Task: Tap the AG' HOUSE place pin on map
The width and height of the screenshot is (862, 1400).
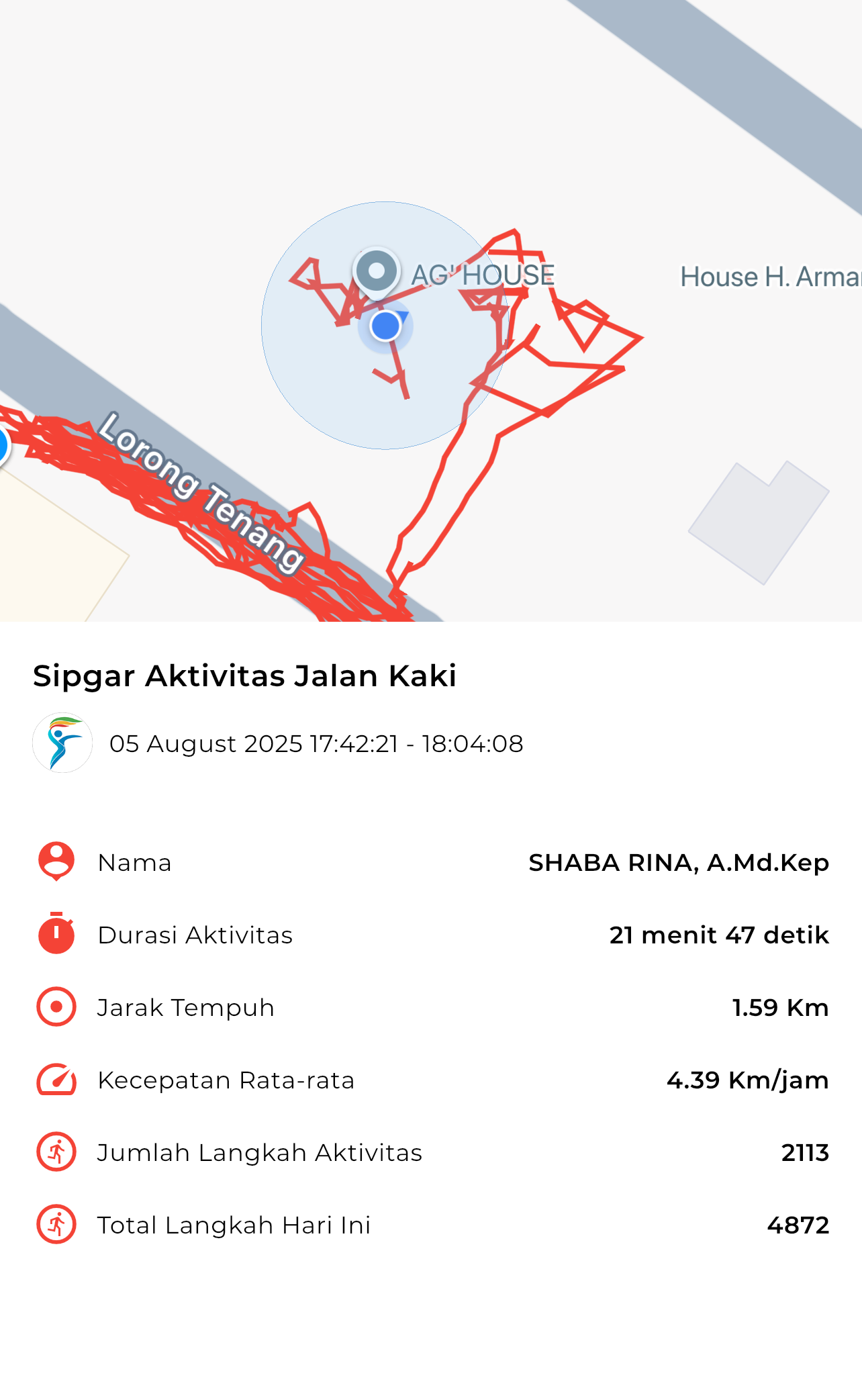Action: point(377,272)
